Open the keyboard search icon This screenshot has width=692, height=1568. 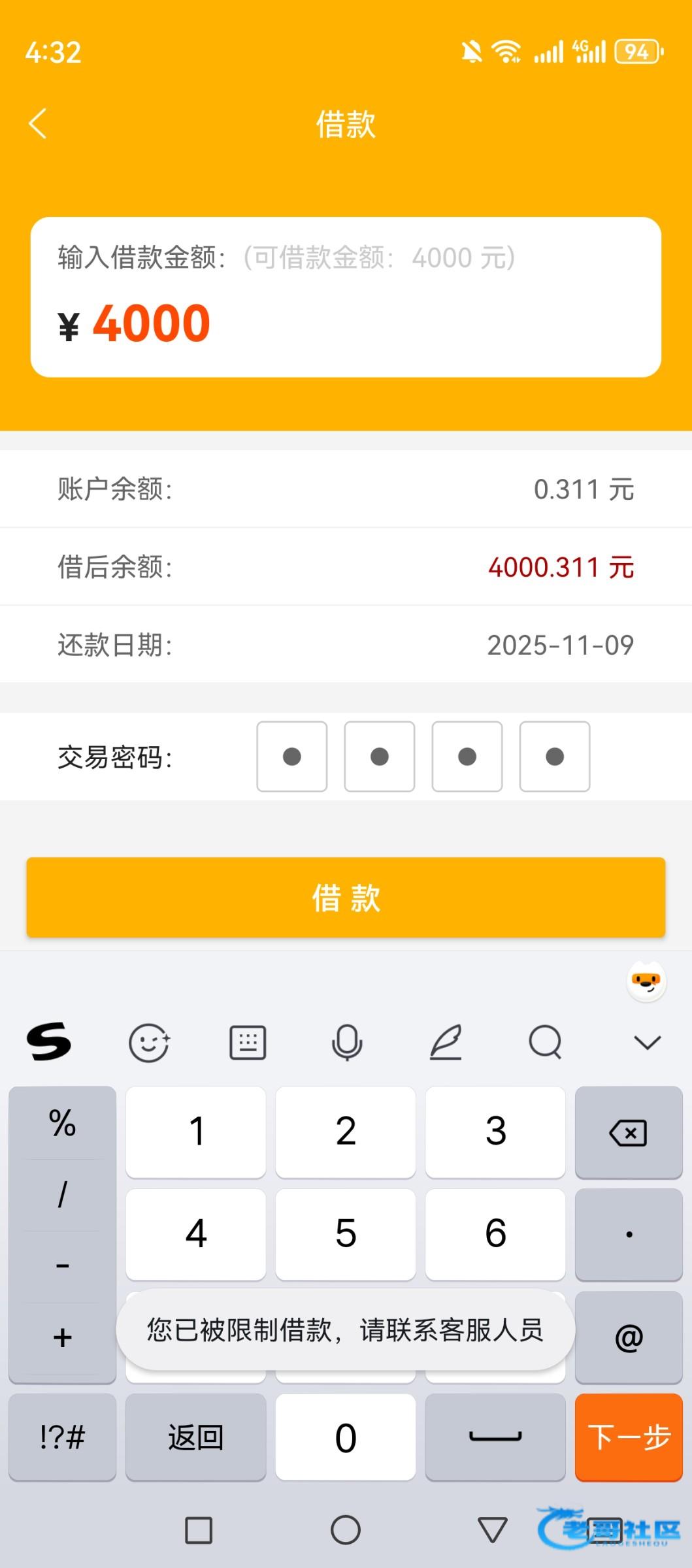[x=546, y=1042]
